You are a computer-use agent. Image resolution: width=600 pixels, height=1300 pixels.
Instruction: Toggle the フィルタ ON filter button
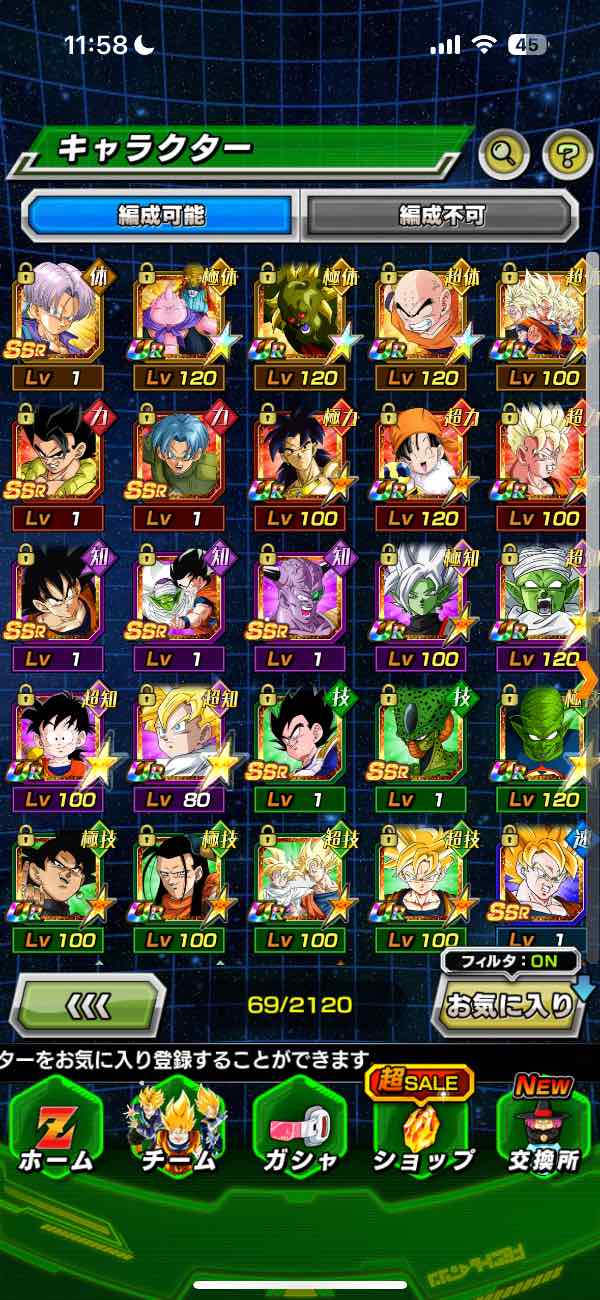click(510, 962)
